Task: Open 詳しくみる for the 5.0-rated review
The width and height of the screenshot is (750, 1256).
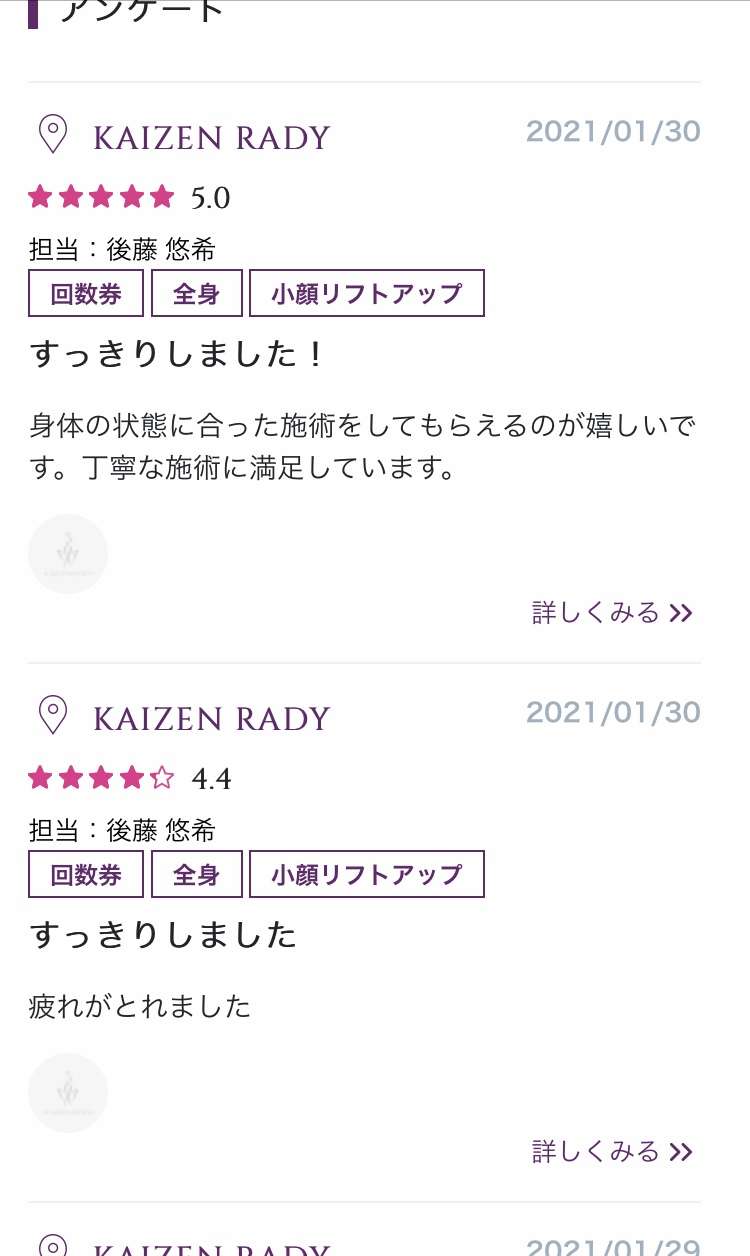Action: [612, 612]
